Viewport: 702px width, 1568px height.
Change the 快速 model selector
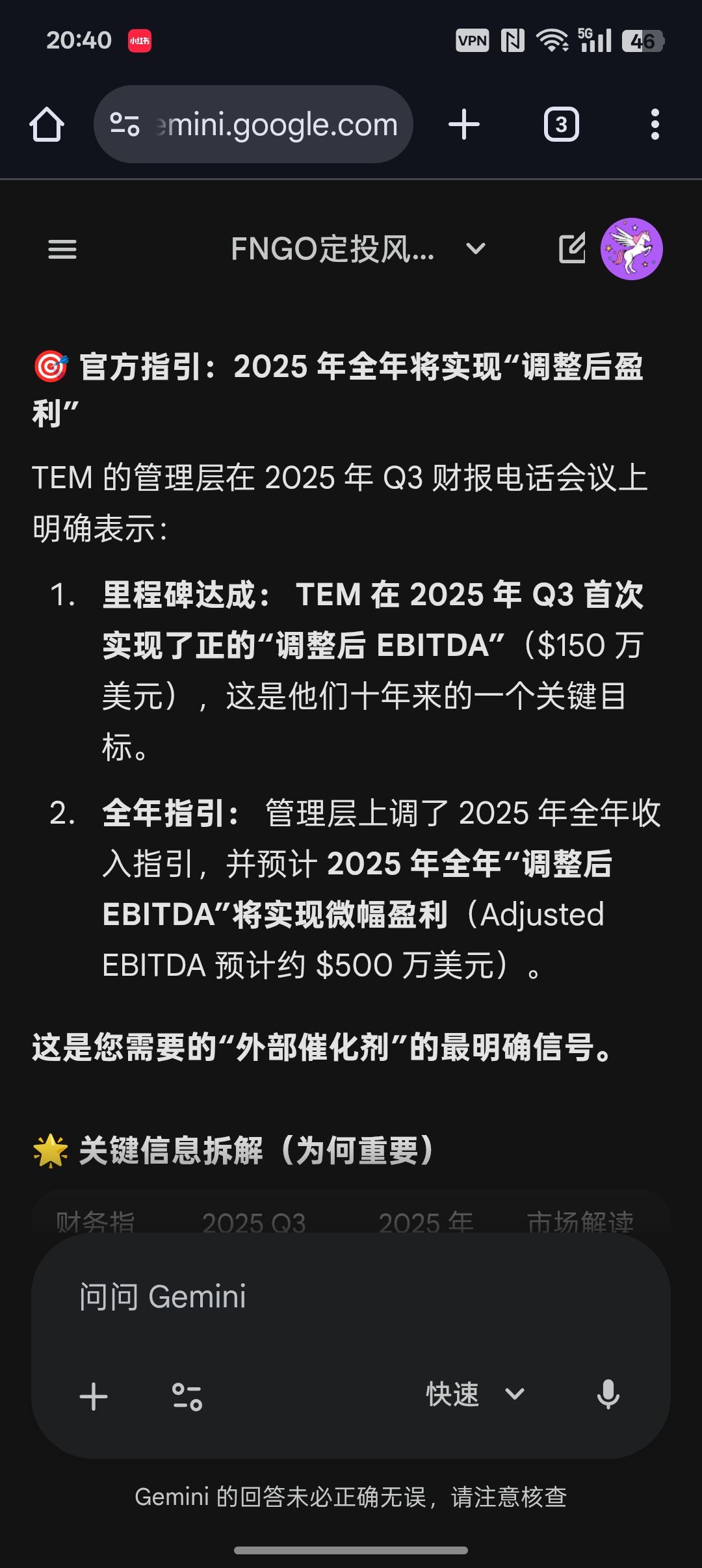474,1394
